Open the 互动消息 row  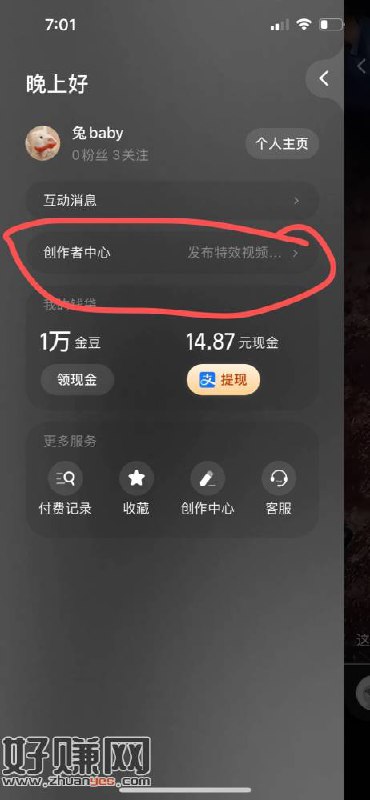point(172,201)
